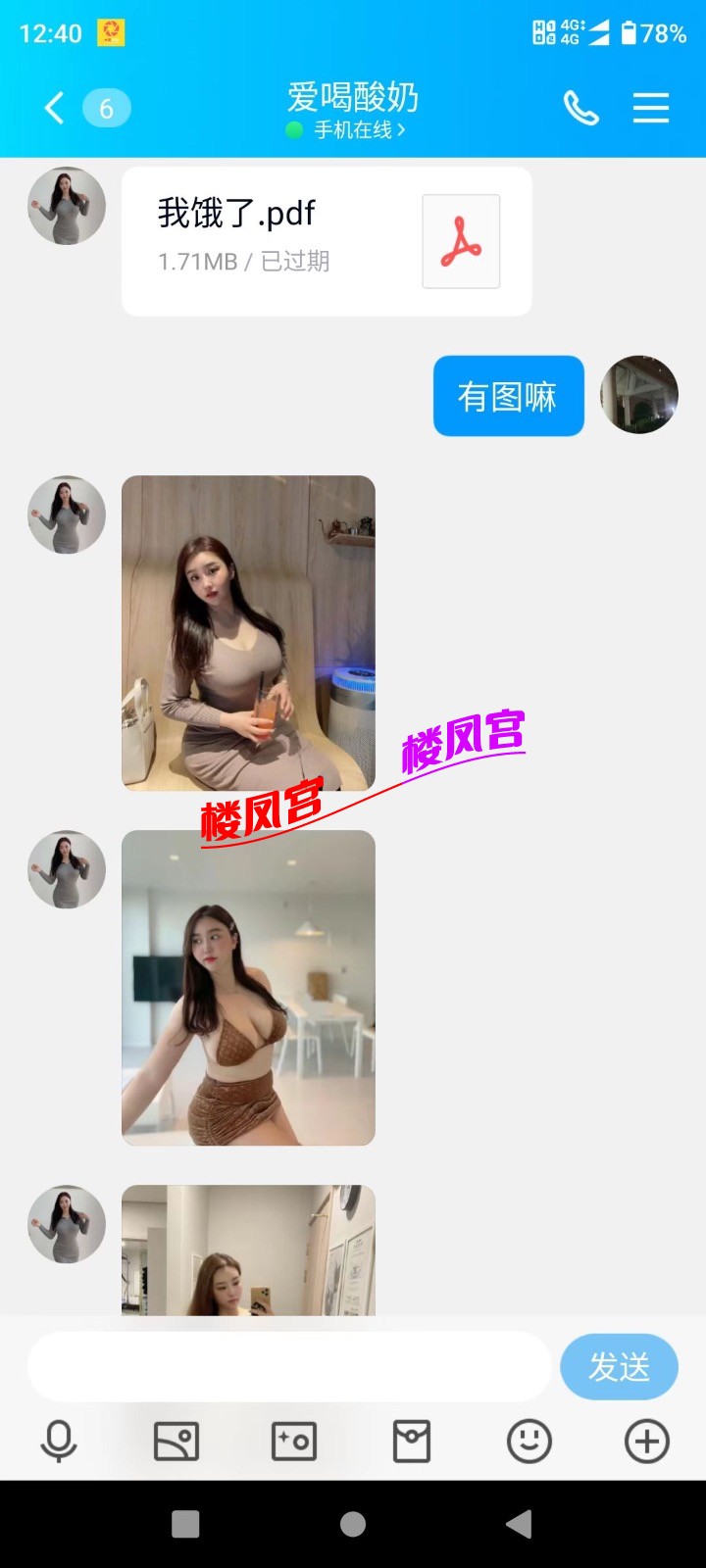Open the photo gallery picker
Image resolution: width=706 pixels, height=1568 pixels.
176,1442
